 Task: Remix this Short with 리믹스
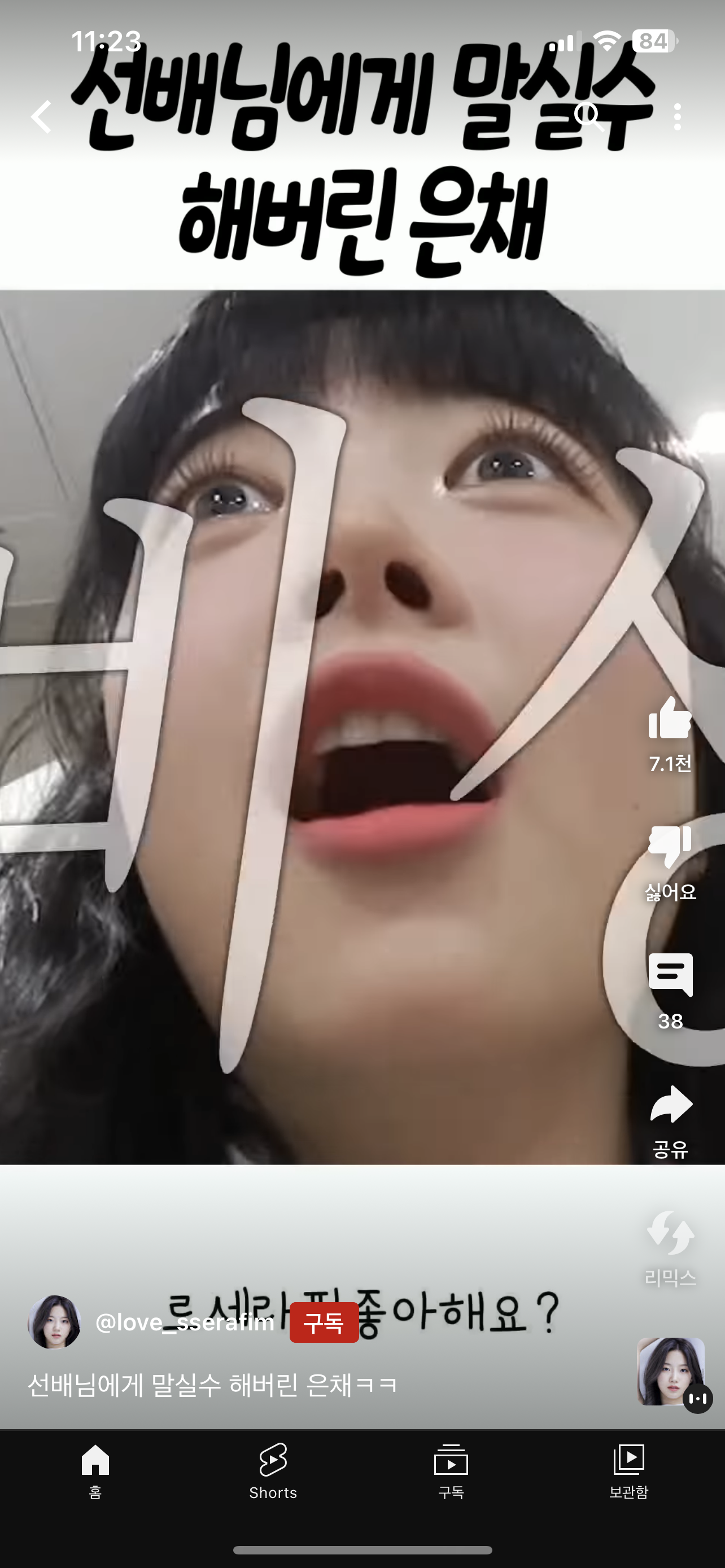670,1233
